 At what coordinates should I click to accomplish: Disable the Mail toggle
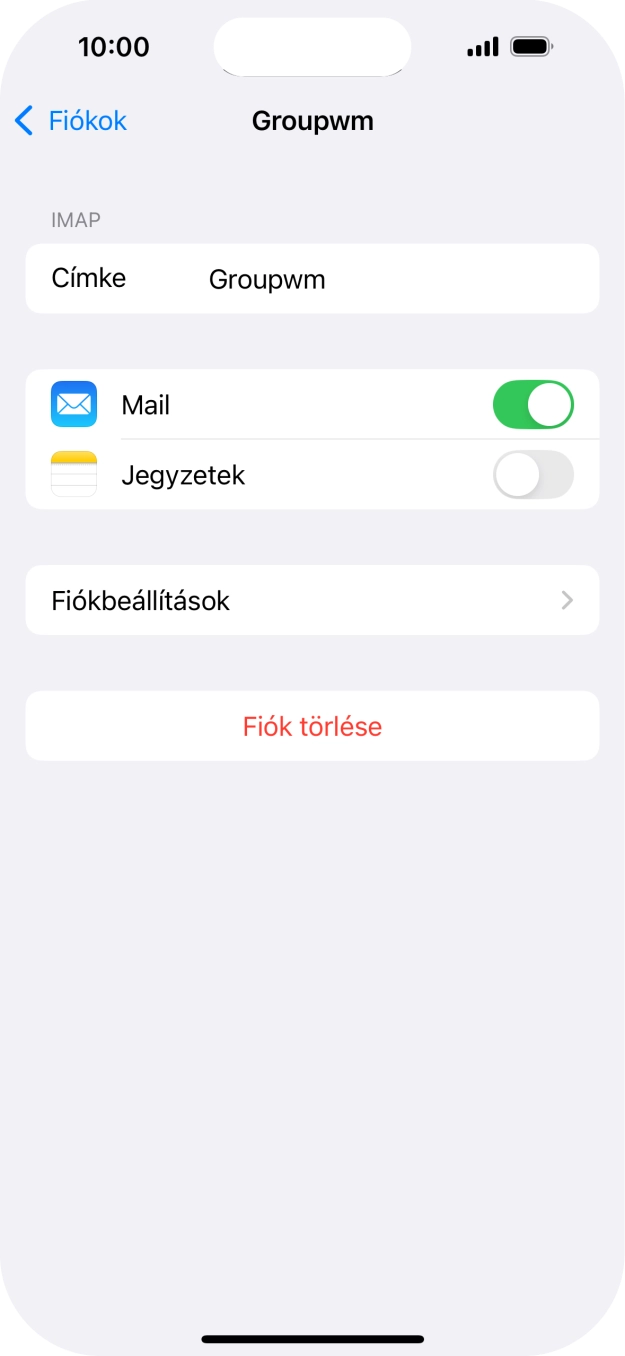point(533,405)
